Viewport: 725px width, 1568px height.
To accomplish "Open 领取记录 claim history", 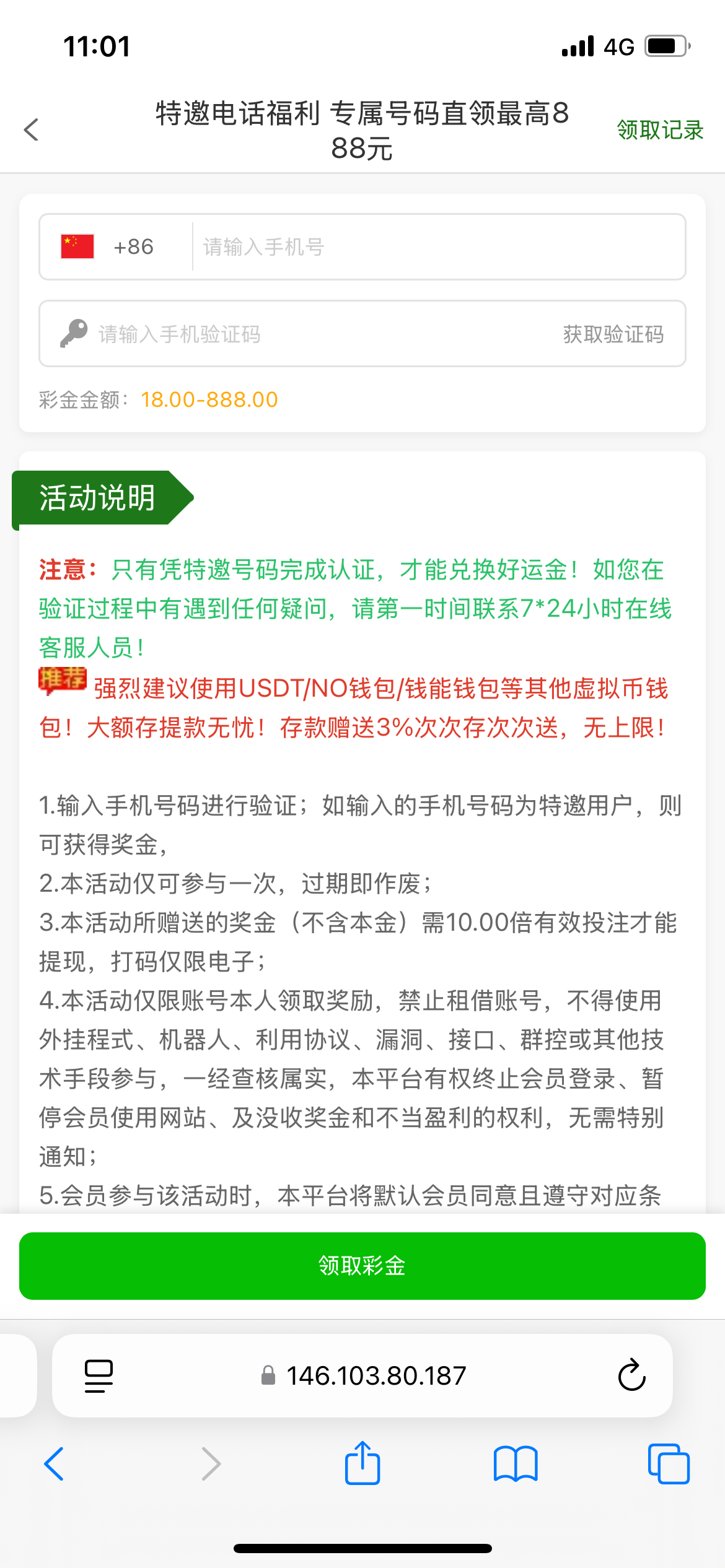I will pyautogui.click(x=659, y=130).
